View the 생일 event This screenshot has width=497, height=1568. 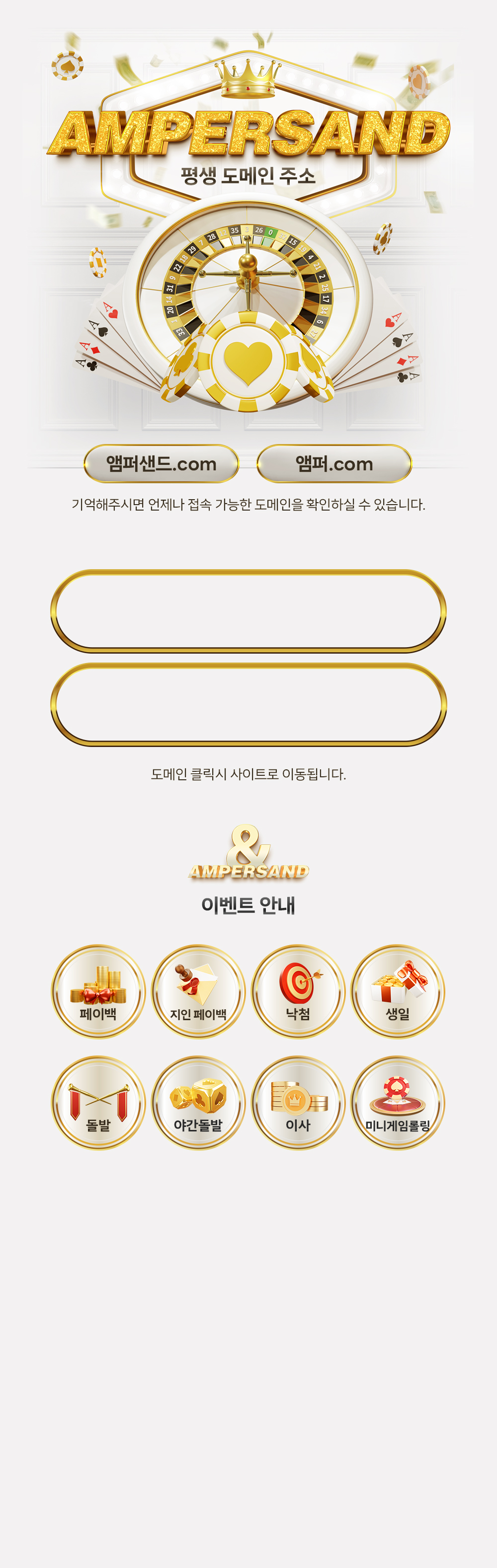[x=397, y=991]
